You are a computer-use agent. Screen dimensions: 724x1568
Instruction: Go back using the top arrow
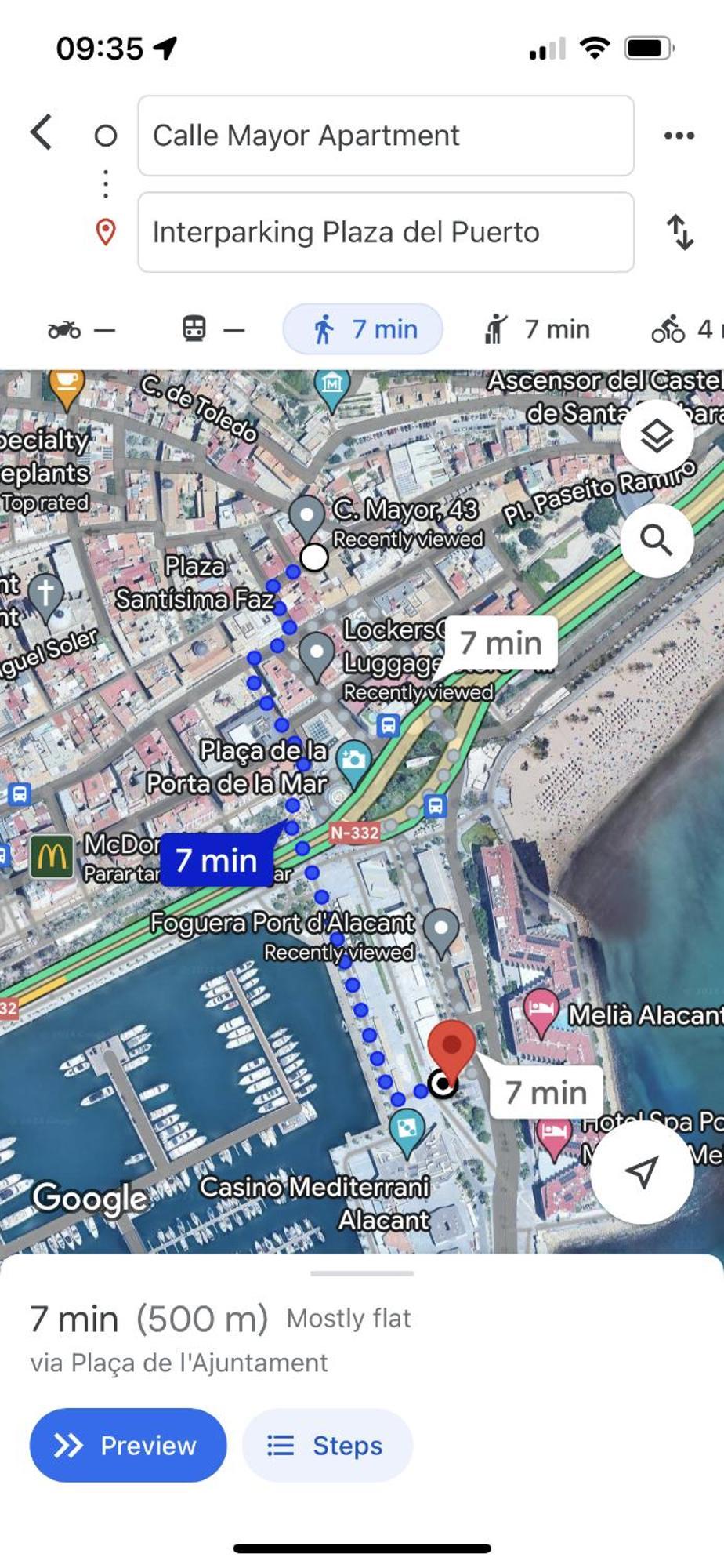(42, 132)
